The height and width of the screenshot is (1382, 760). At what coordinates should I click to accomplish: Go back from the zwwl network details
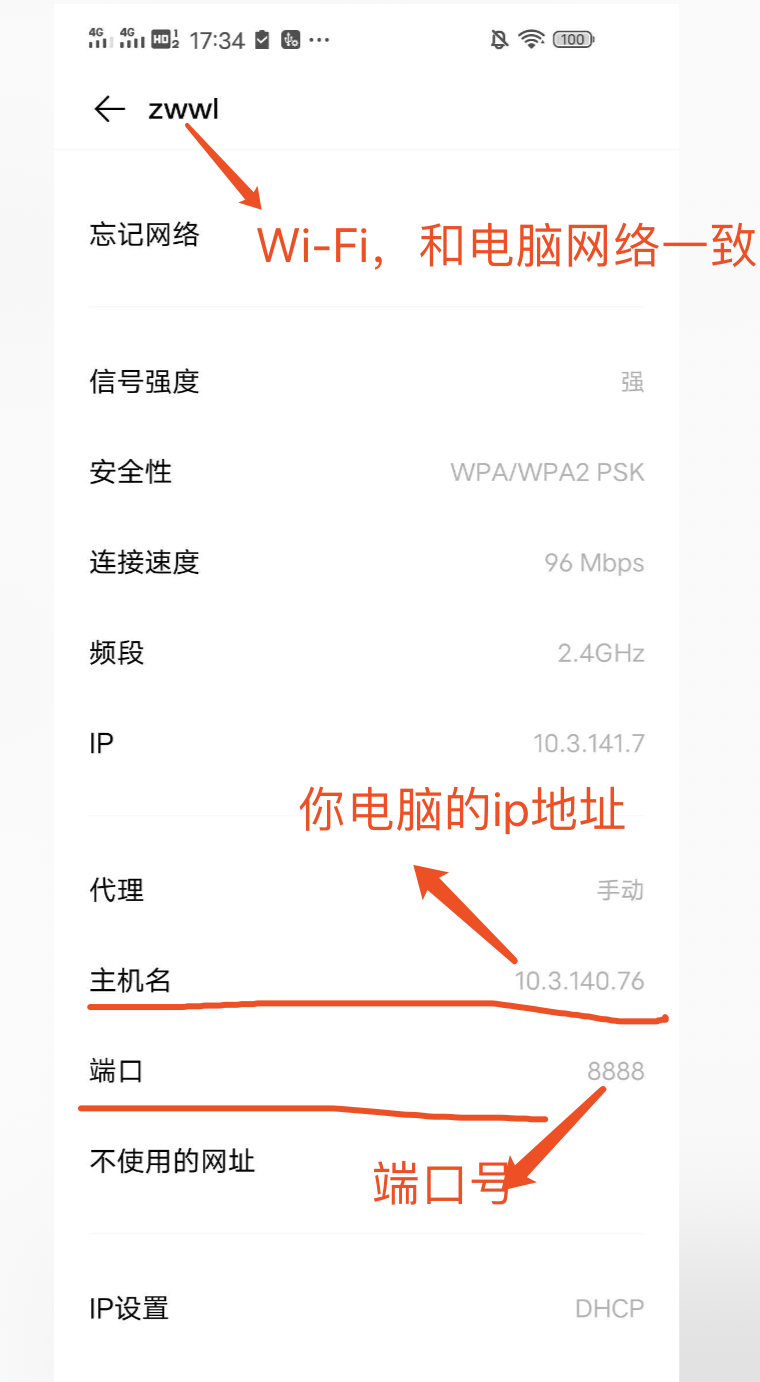coord(109,109)
